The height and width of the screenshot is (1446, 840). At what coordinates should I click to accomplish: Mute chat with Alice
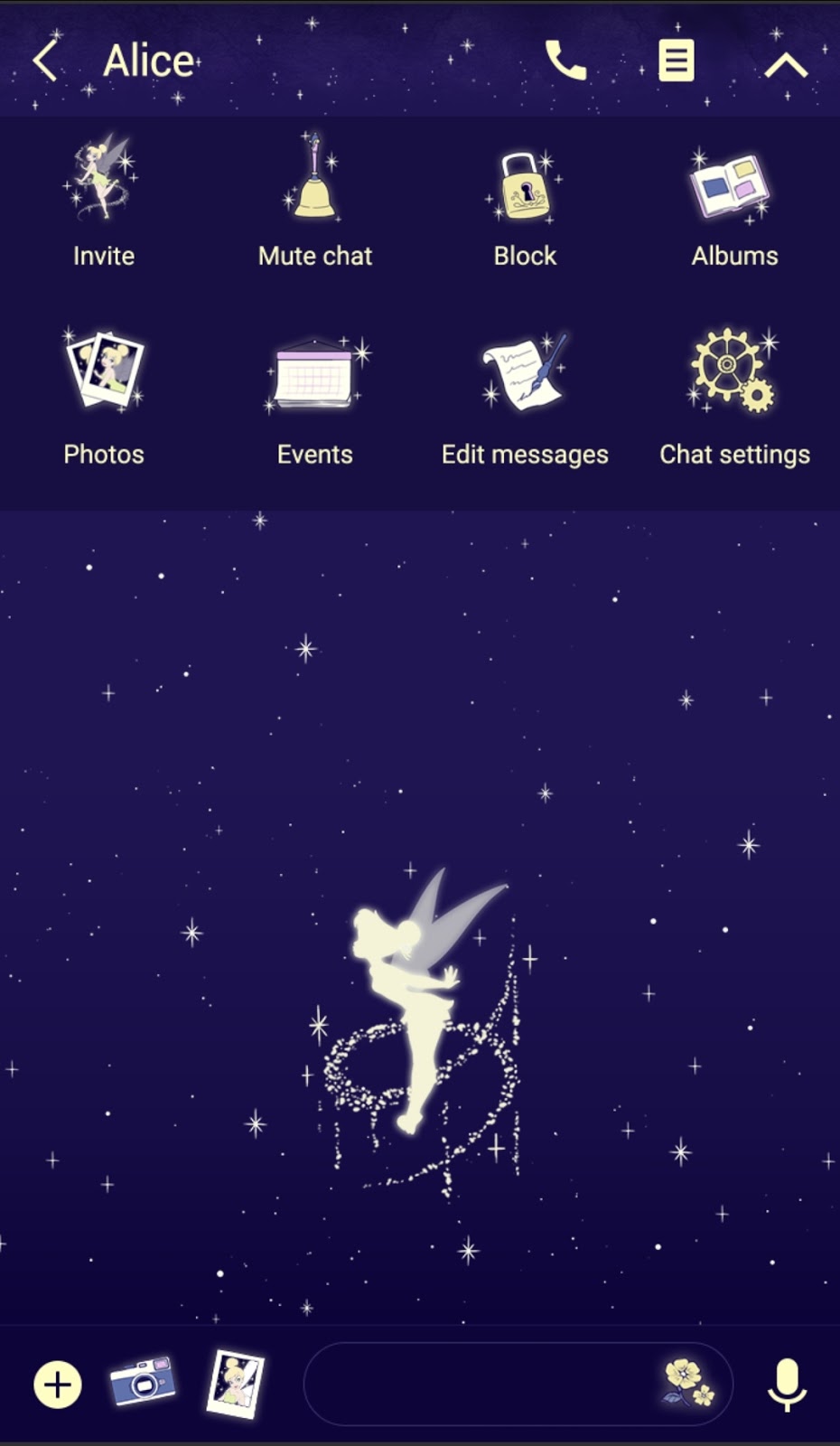coord(314,201)
